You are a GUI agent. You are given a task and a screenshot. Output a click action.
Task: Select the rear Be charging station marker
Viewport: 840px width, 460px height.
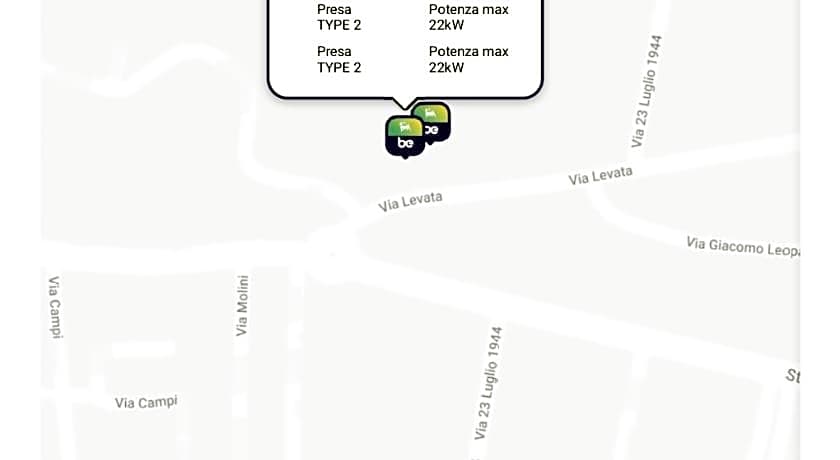pos(438,118)
